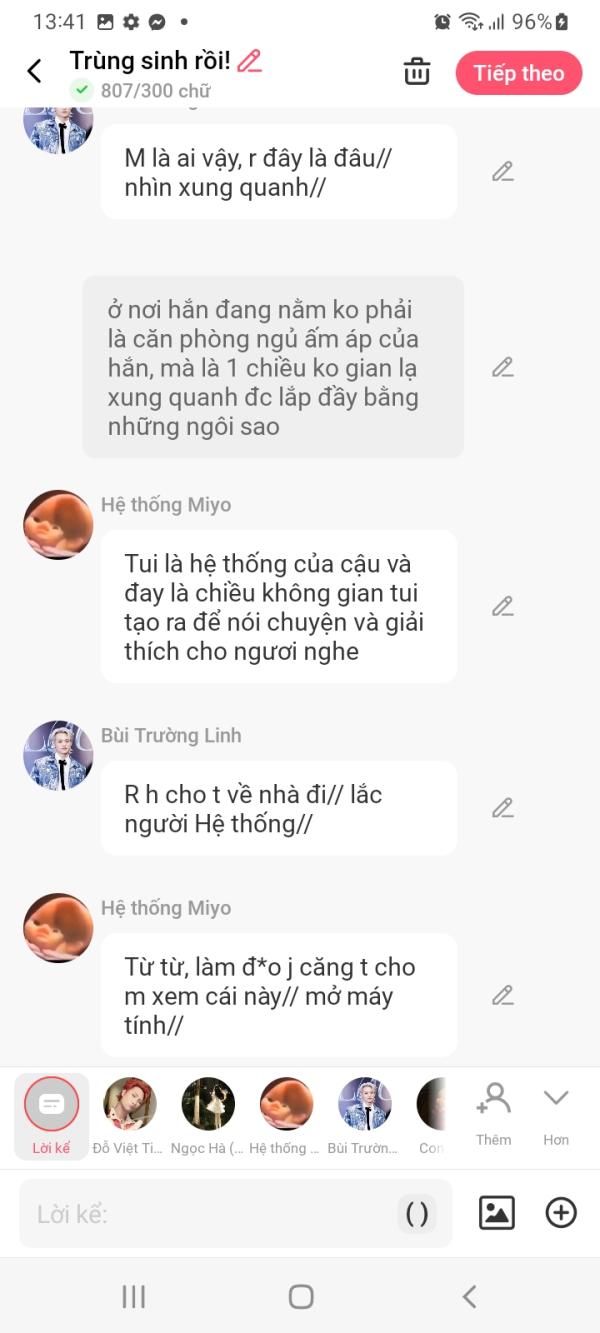This screenshot has height=1333, width=600.
Task: Select the Lời kể narrator option
Action: [51, 1115]
